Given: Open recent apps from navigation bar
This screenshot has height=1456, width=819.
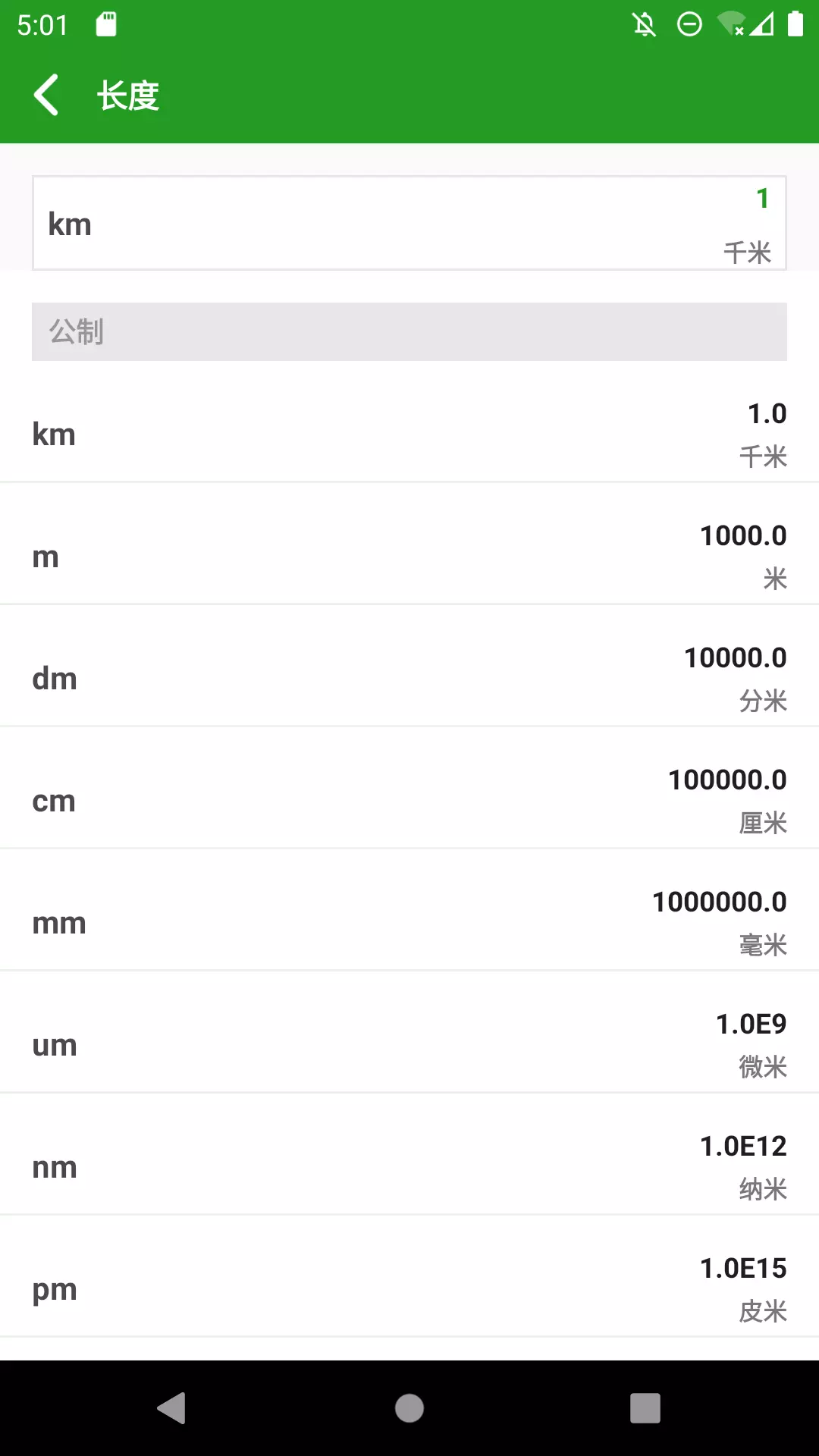Looking at the screenshot, I should pos(645,1408).
